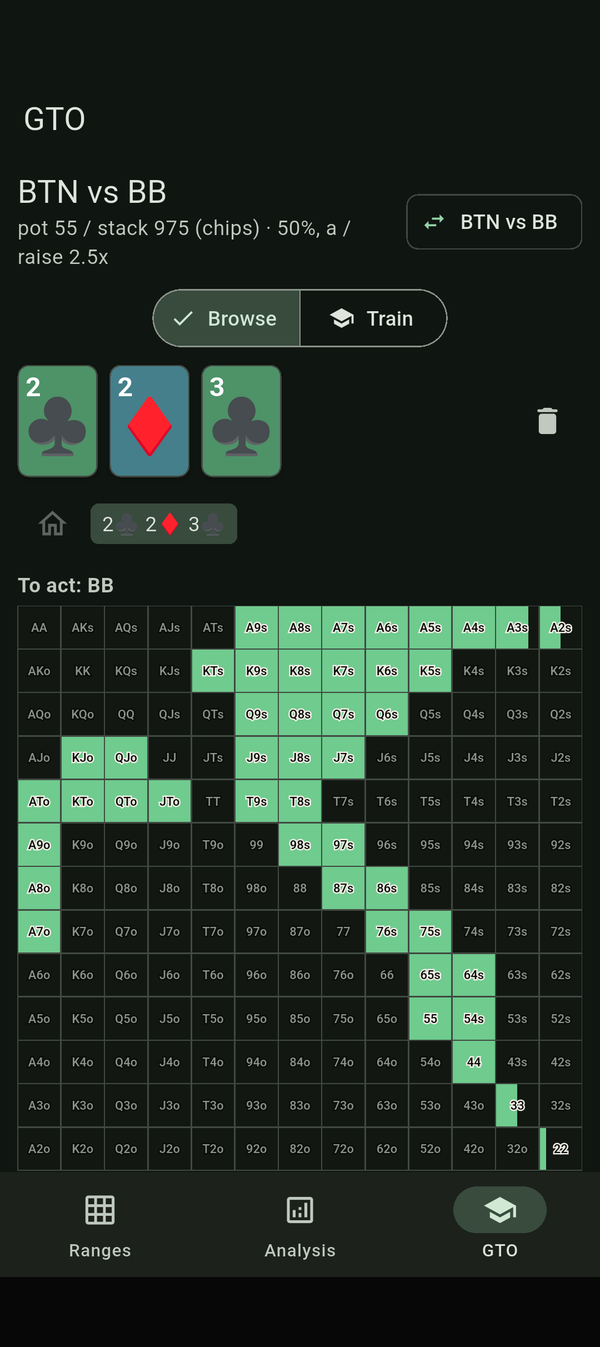Tap the AA hand cell
The width and height of the screenshot is (600, 1347).
click(x=39, y=628)
